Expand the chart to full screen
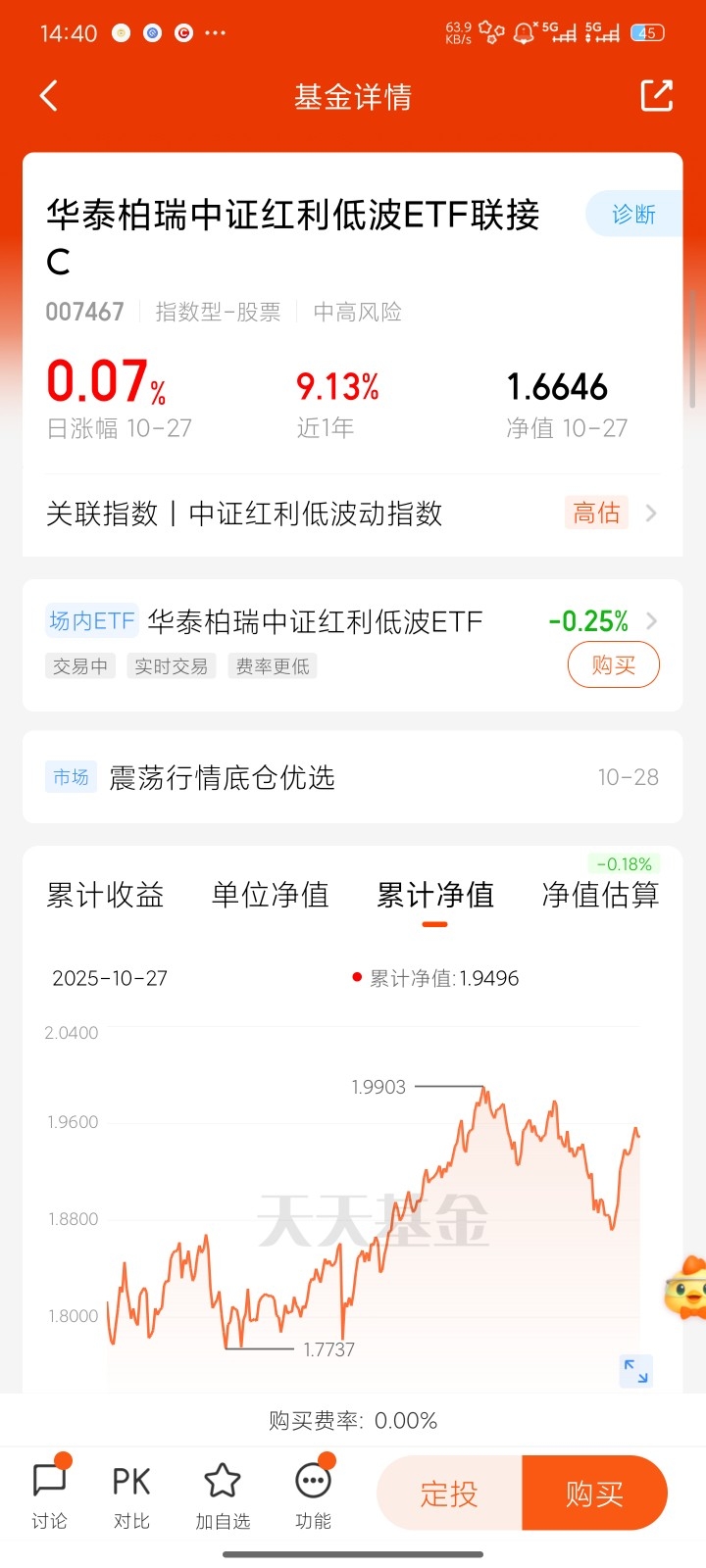The width and height of the screenshot is (706, 1568). coord(635,1370)
